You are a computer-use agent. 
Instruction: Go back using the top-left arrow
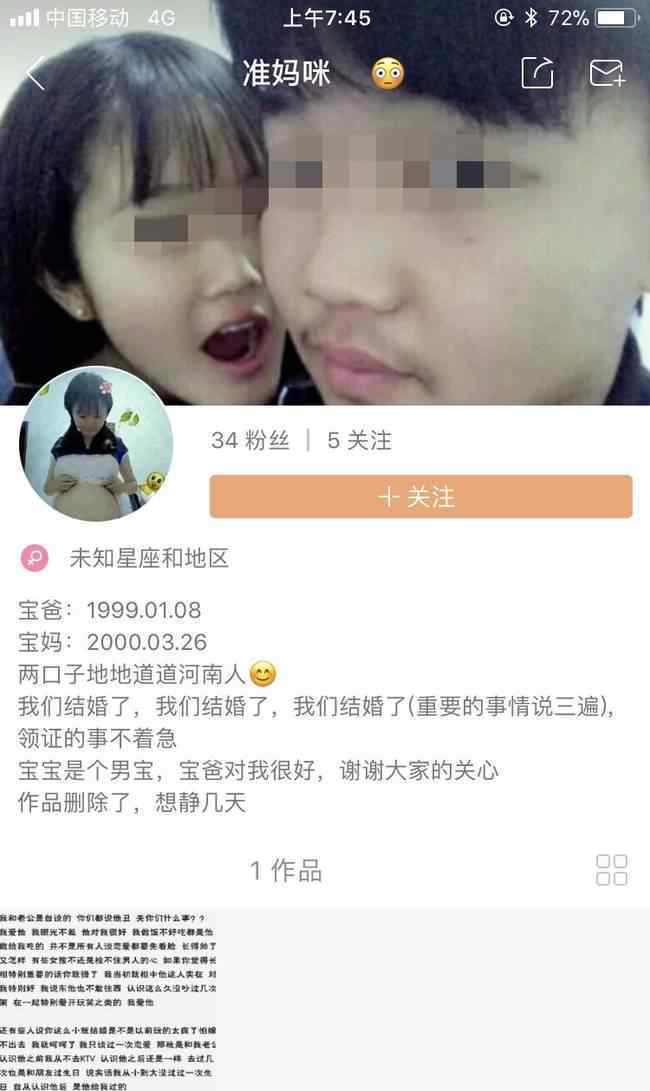click(36, 73)
